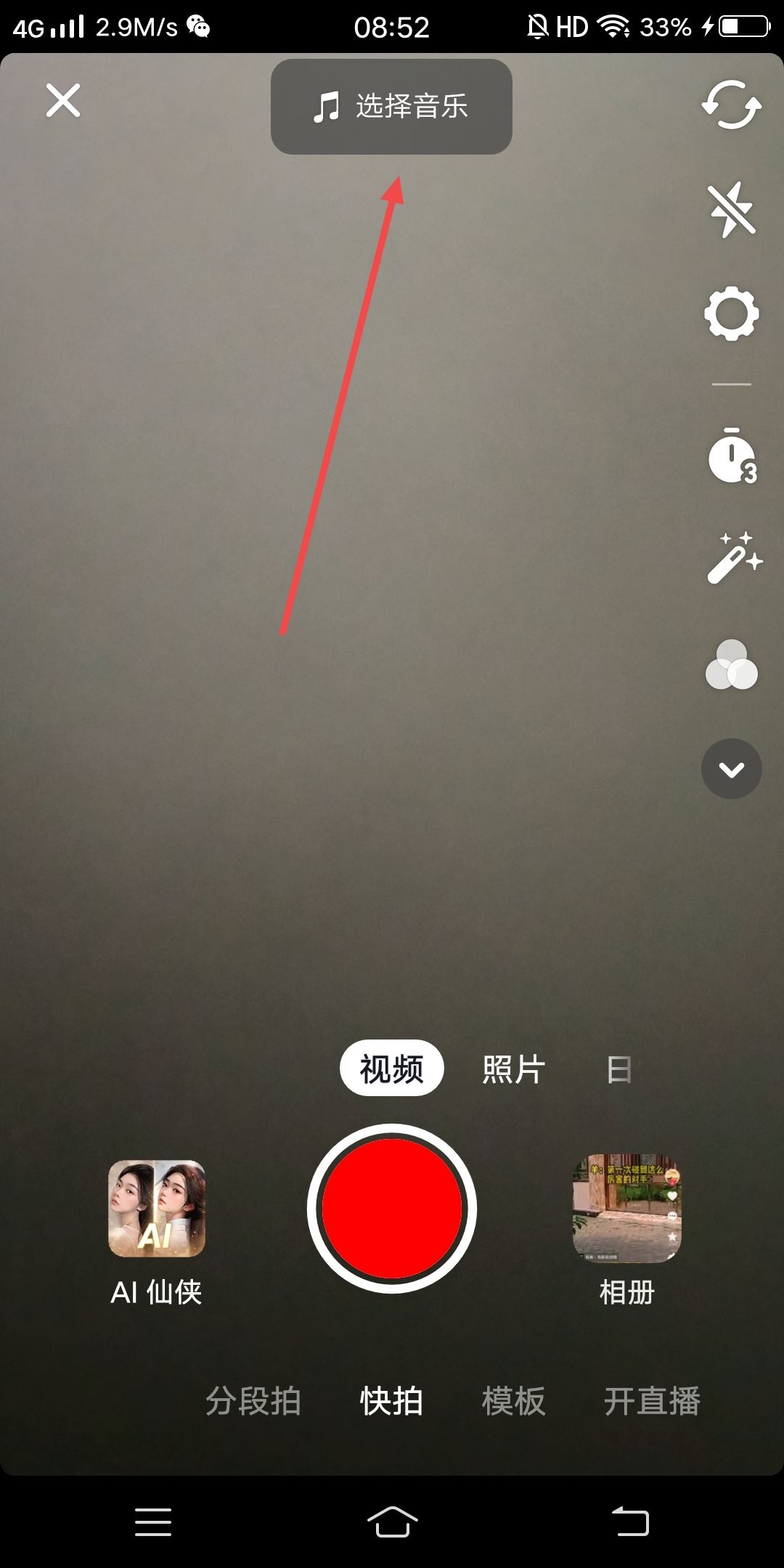Screen dimensions: 784x1568
Task: Open the countdown timer tool
Action: 731,457
